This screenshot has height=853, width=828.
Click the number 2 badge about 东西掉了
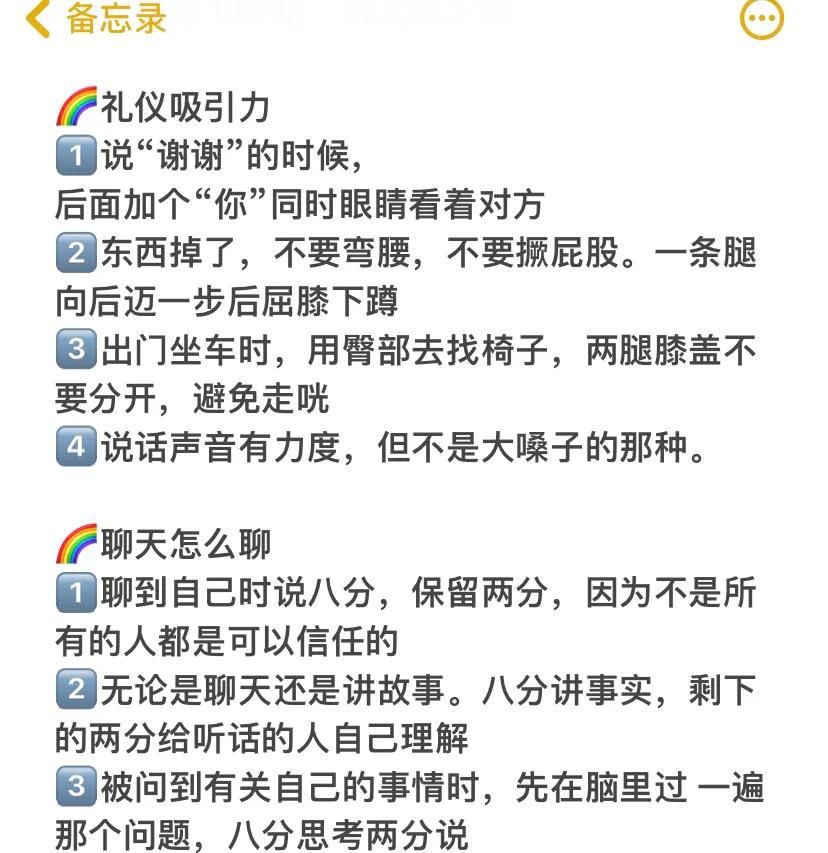(75, 253)
